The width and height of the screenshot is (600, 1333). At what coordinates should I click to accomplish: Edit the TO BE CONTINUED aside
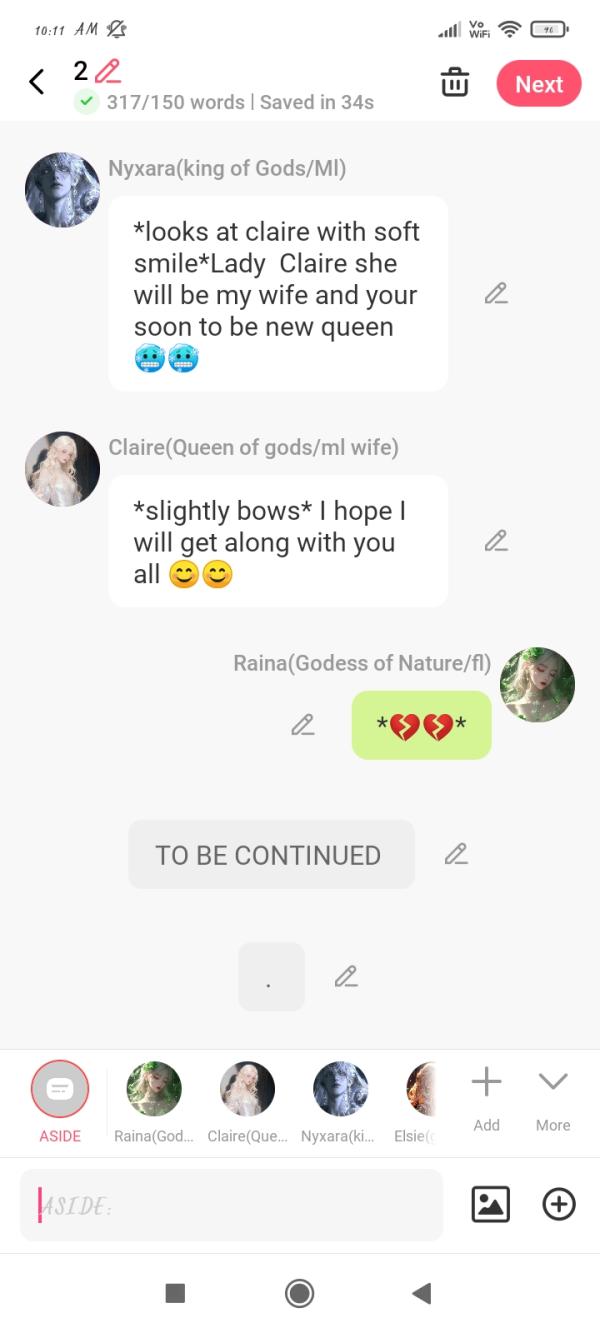coord(456,854)
